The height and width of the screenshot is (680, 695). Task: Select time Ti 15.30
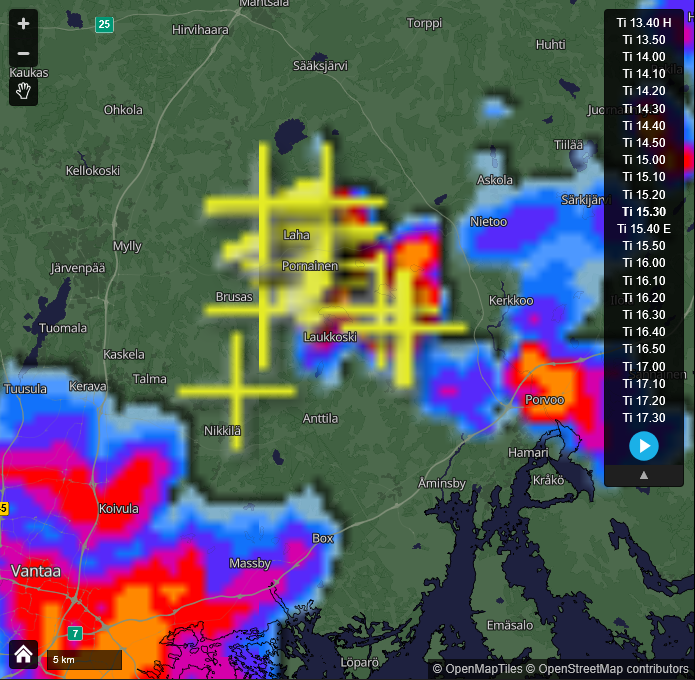click(x=643, y=211)
